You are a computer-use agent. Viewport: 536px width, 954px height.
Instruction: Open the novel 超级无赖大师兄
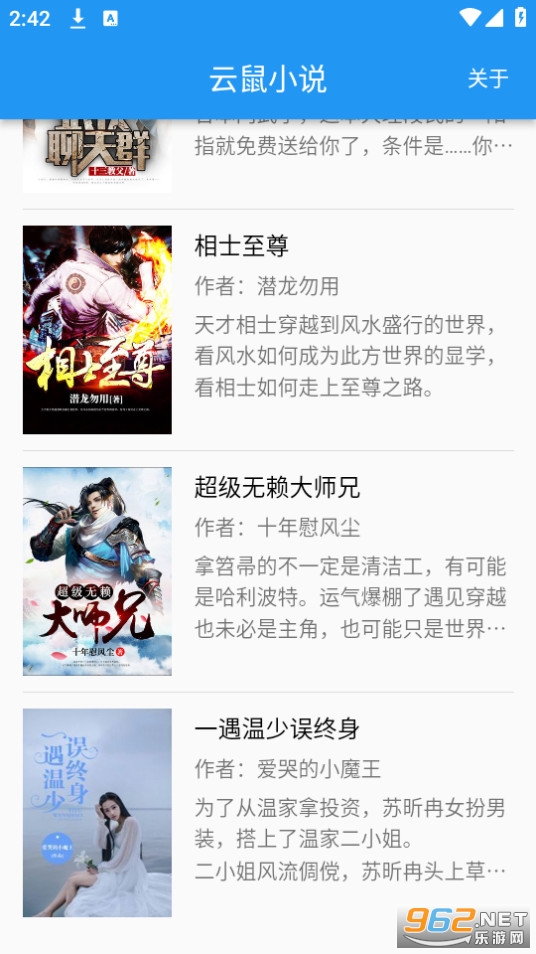(268, 571)
